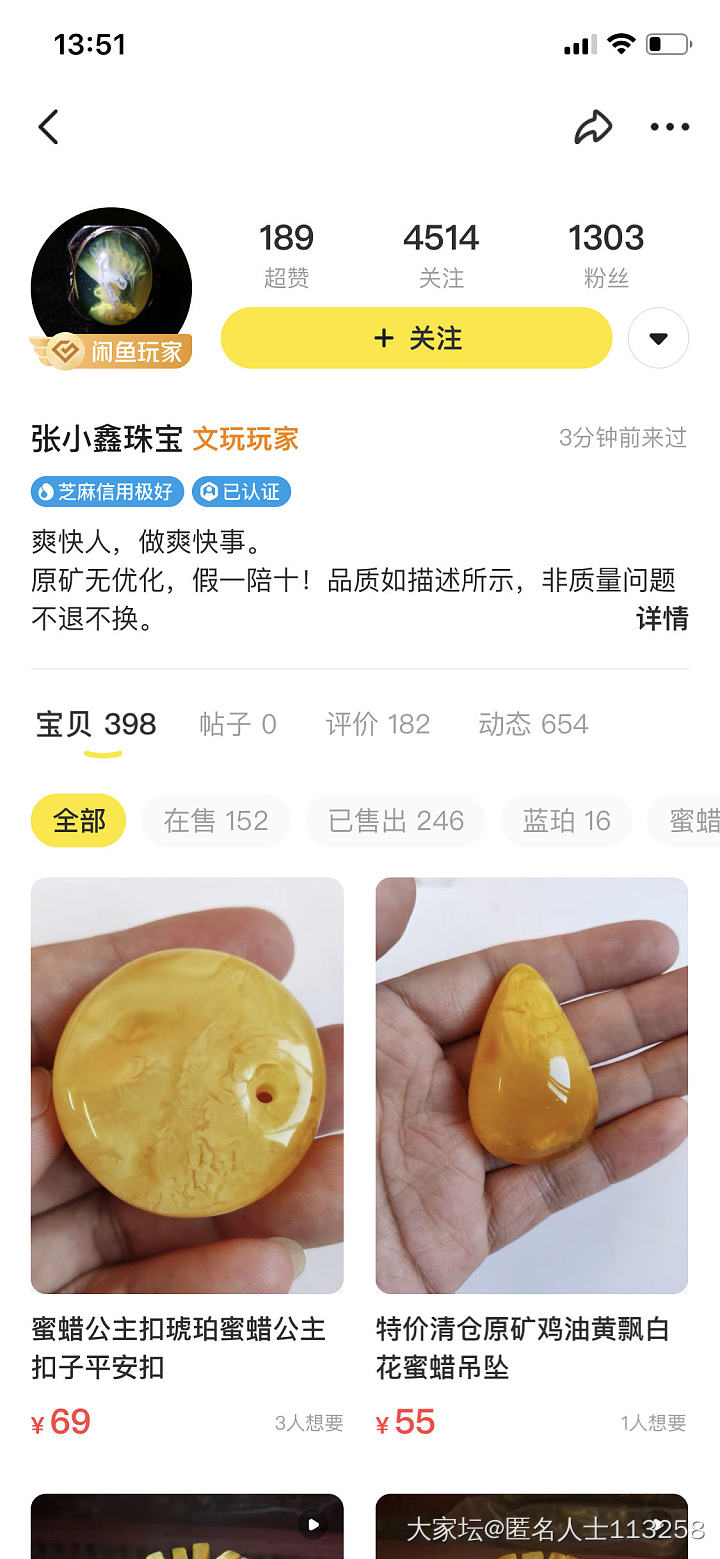Screen dimensions: 720x1559
Task: Switch to the 动态 654 tab
Action: (x=533, y=724)
